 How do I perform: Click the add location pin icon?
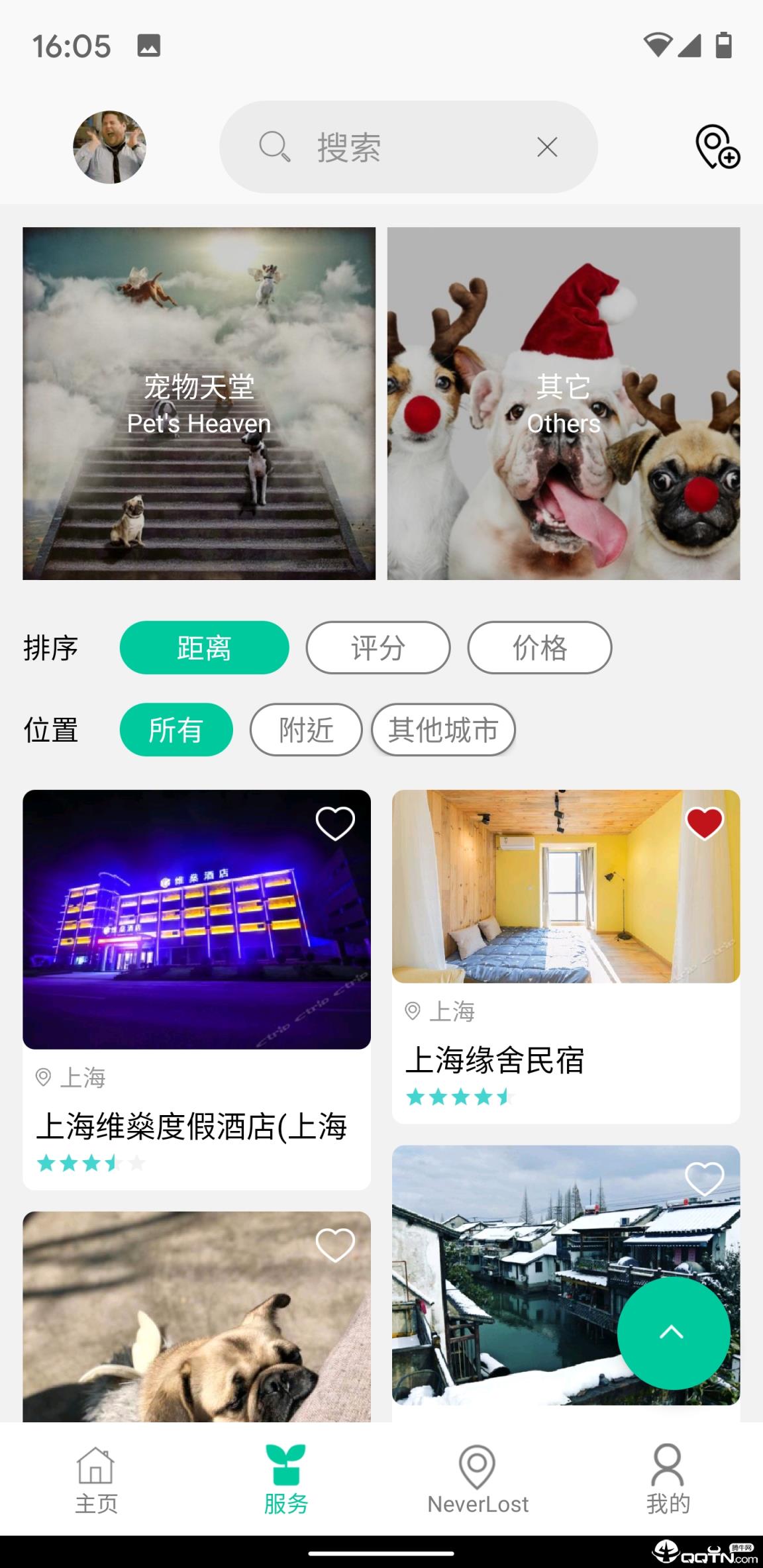pyautogui.click(x=717, y=148)
